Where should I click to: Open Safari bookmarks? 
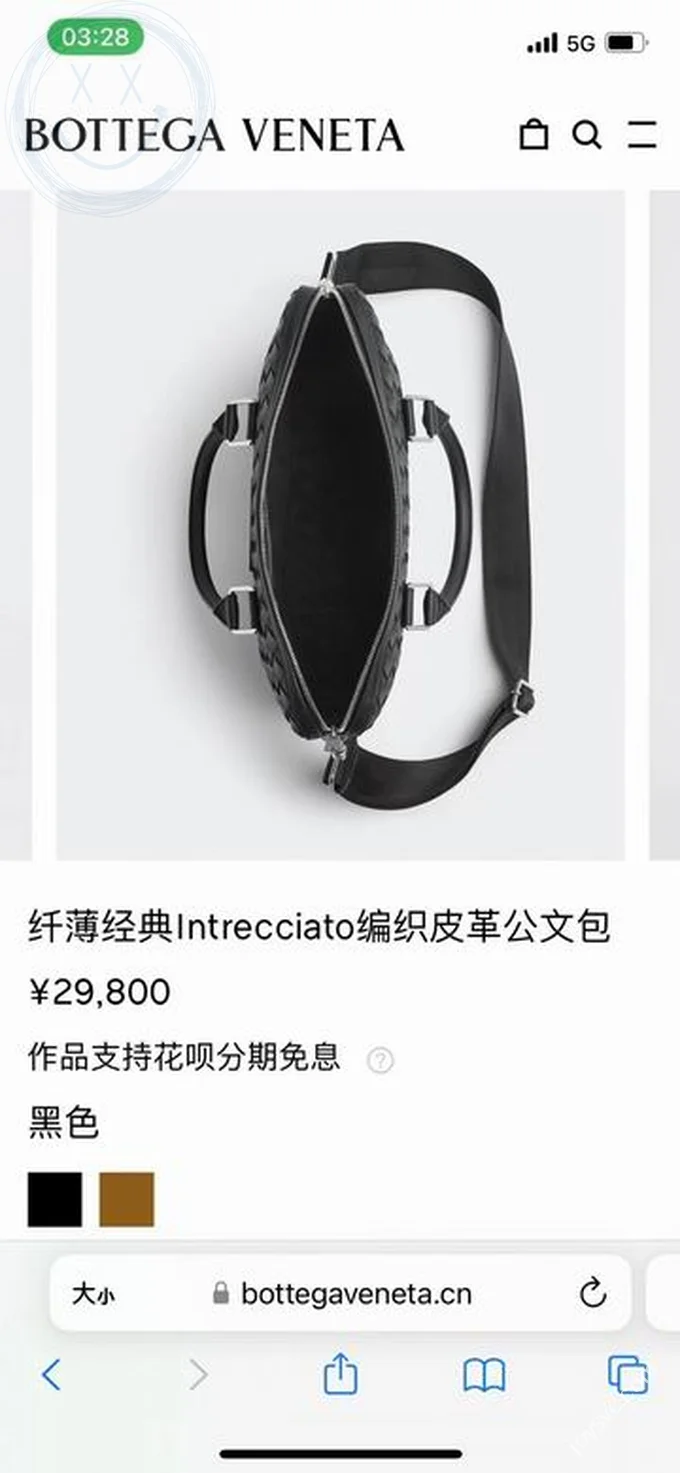coord(484,1376)
